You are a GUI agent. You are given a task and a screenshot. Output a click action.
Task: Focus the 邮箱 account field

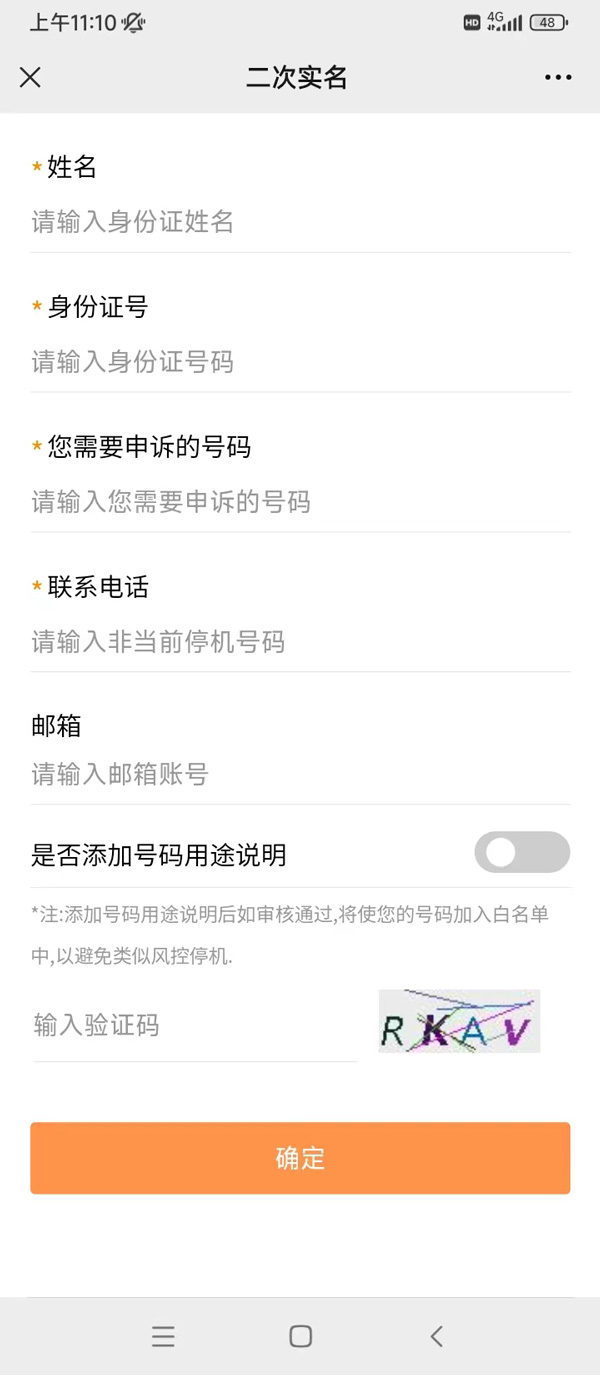tap(300, 774)
